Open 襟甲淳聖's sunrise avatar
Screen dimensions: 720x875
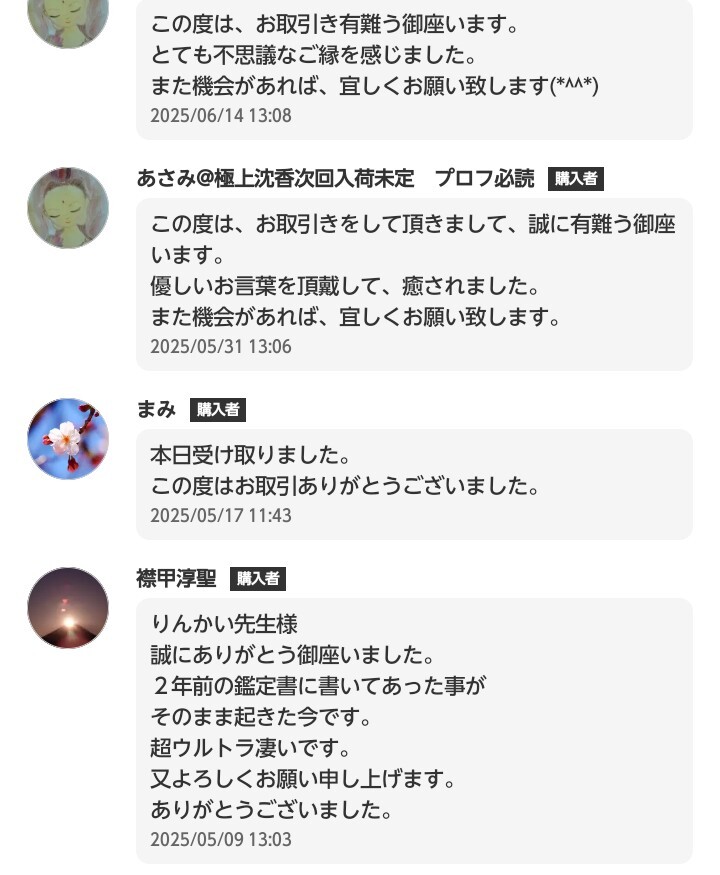[x=68, y=608]
